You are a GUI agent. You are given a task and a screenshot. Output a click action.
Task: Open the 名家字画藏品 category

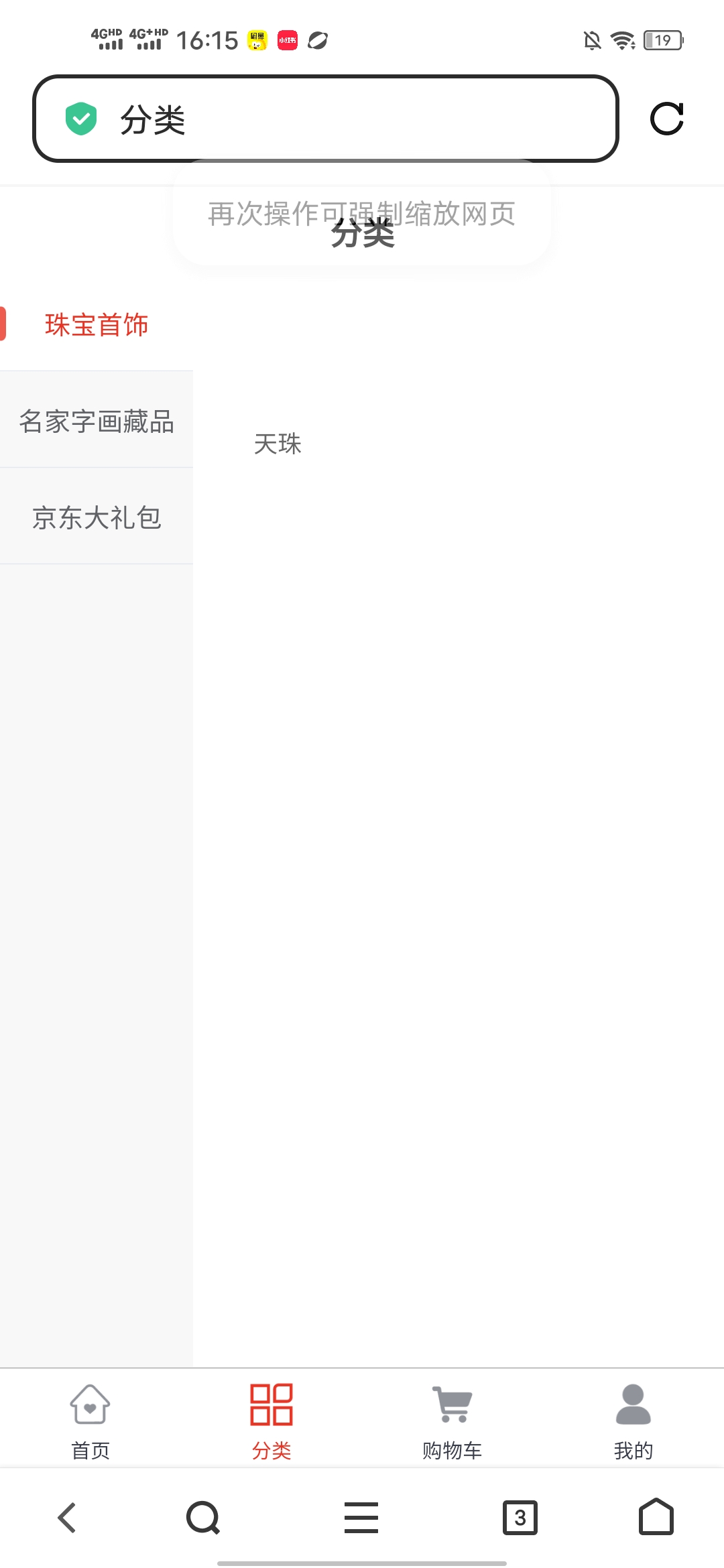97,421
